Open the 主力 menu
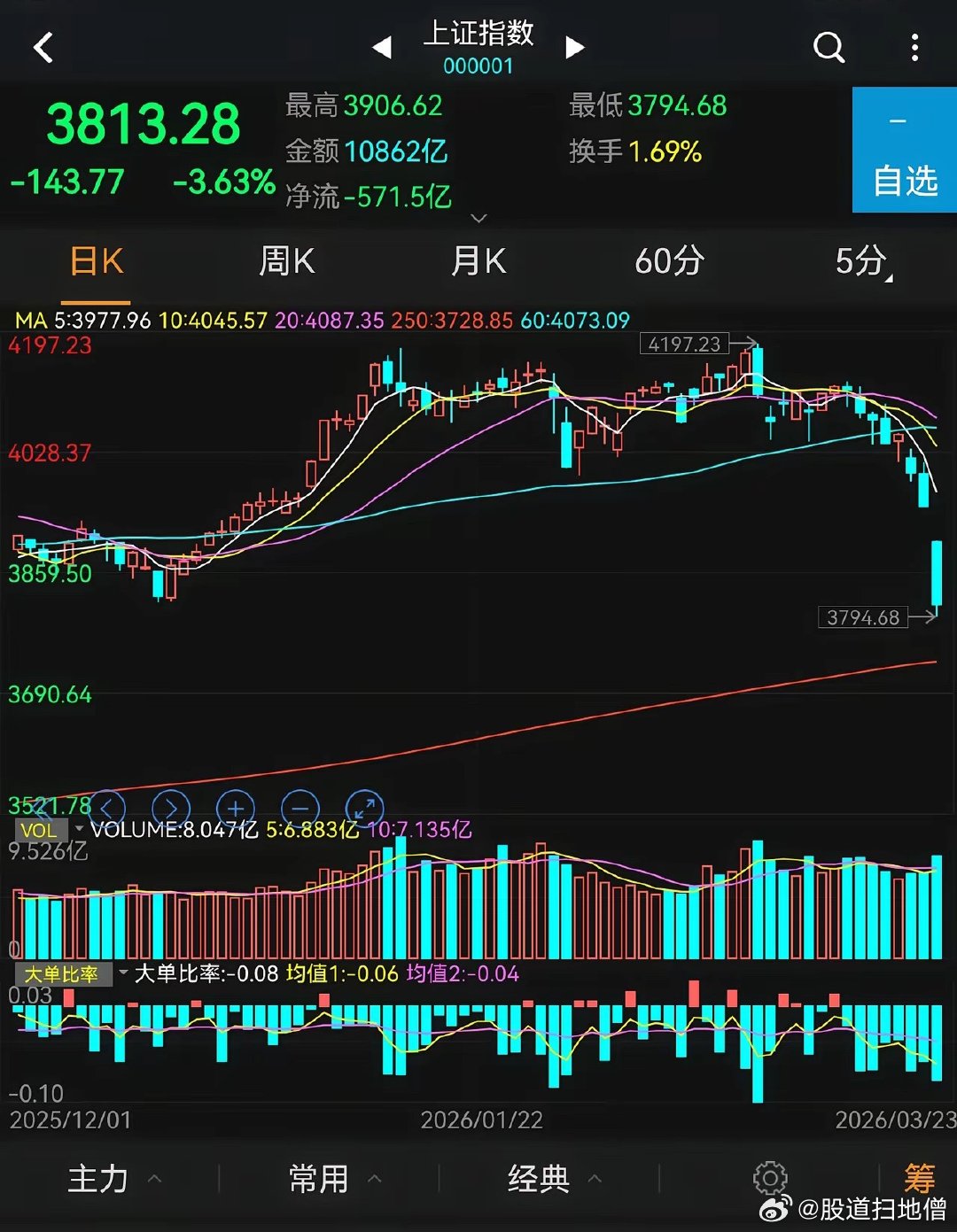Screen dimensions: 957x1232 [x=98, y=1178]
